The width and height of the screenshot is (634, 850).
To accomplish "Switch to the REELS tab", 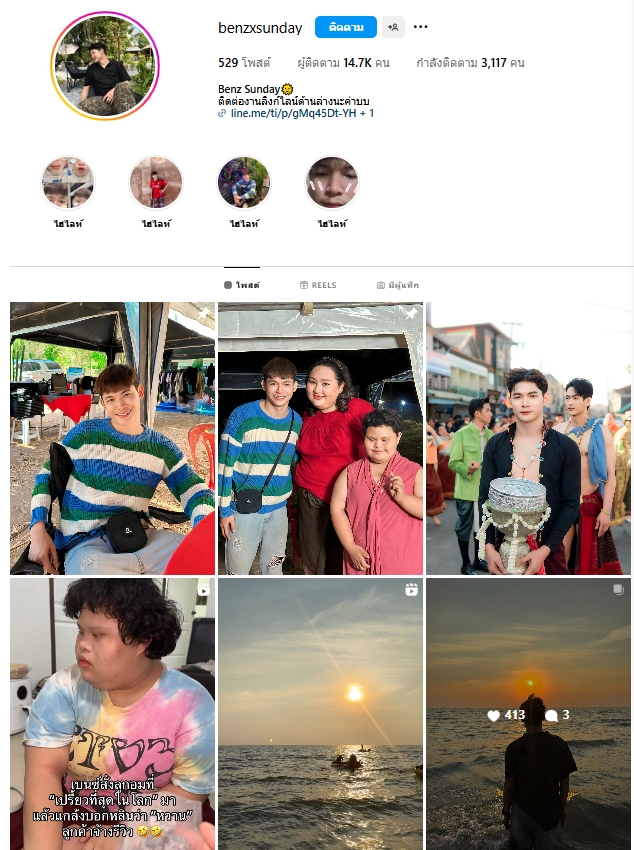I will point(318,285).
